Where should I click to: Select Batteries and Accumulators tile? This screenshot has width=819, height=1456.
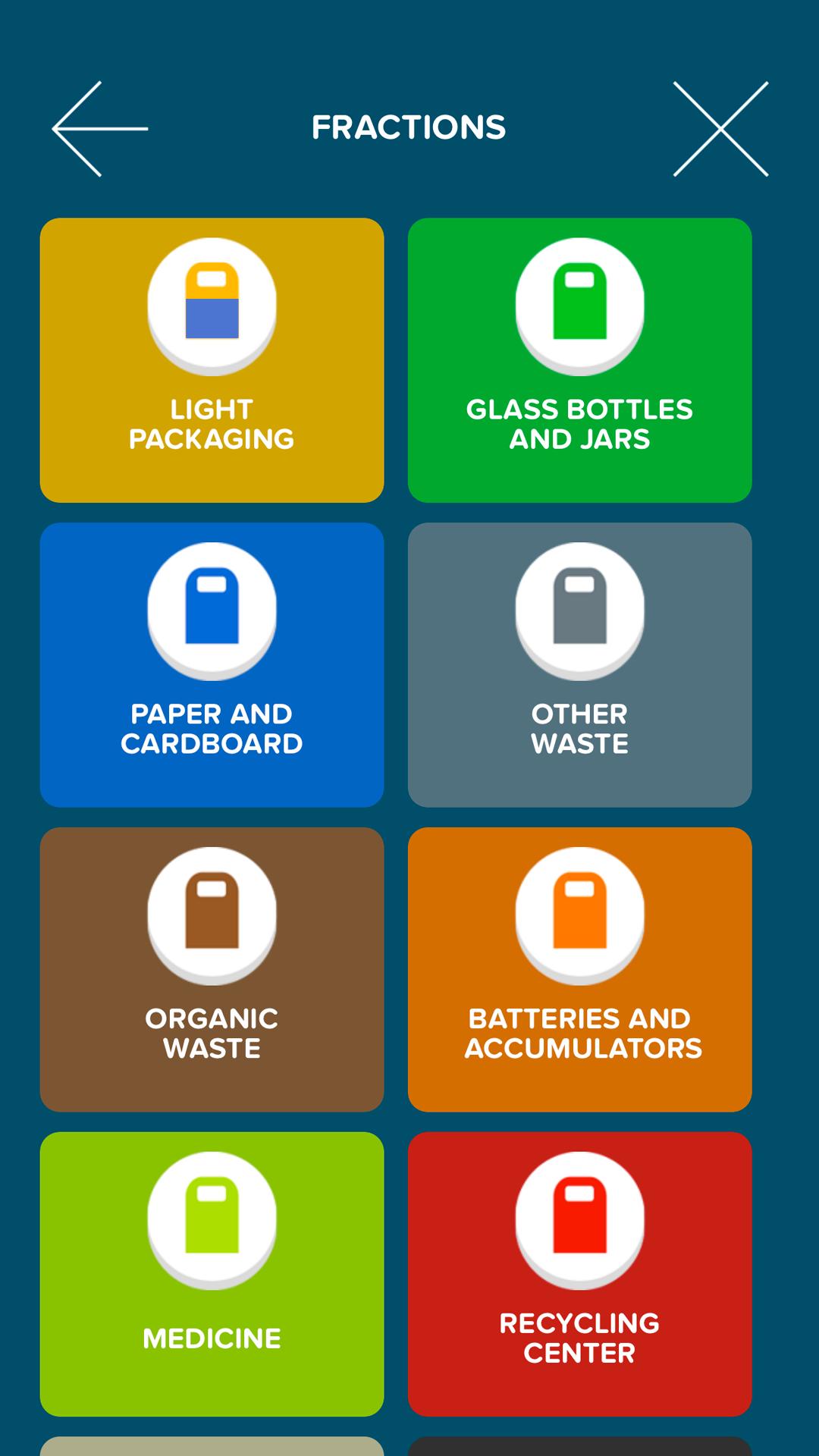tap(579, 969)
